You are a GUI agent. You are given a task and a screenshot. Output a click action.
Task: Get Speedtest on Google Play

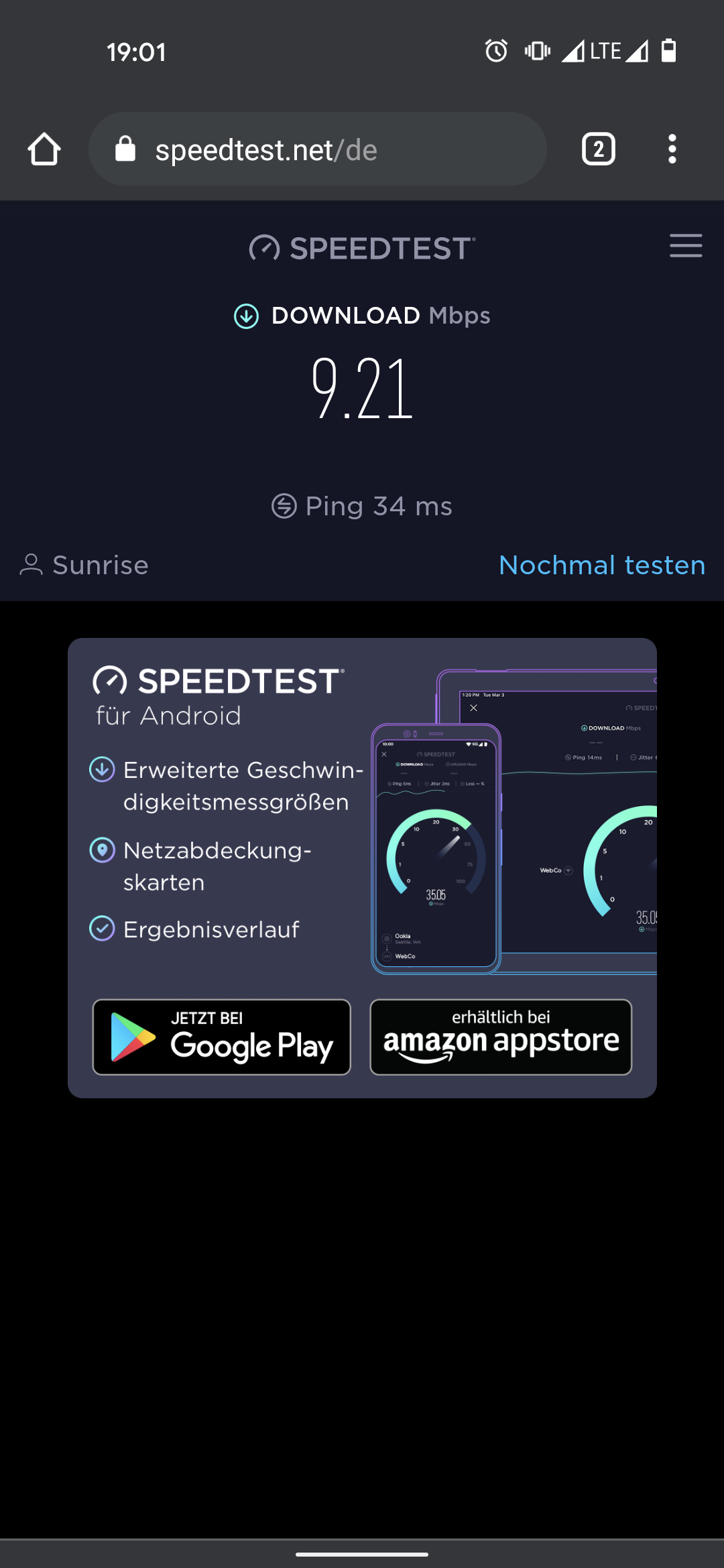click(221, 1037)
